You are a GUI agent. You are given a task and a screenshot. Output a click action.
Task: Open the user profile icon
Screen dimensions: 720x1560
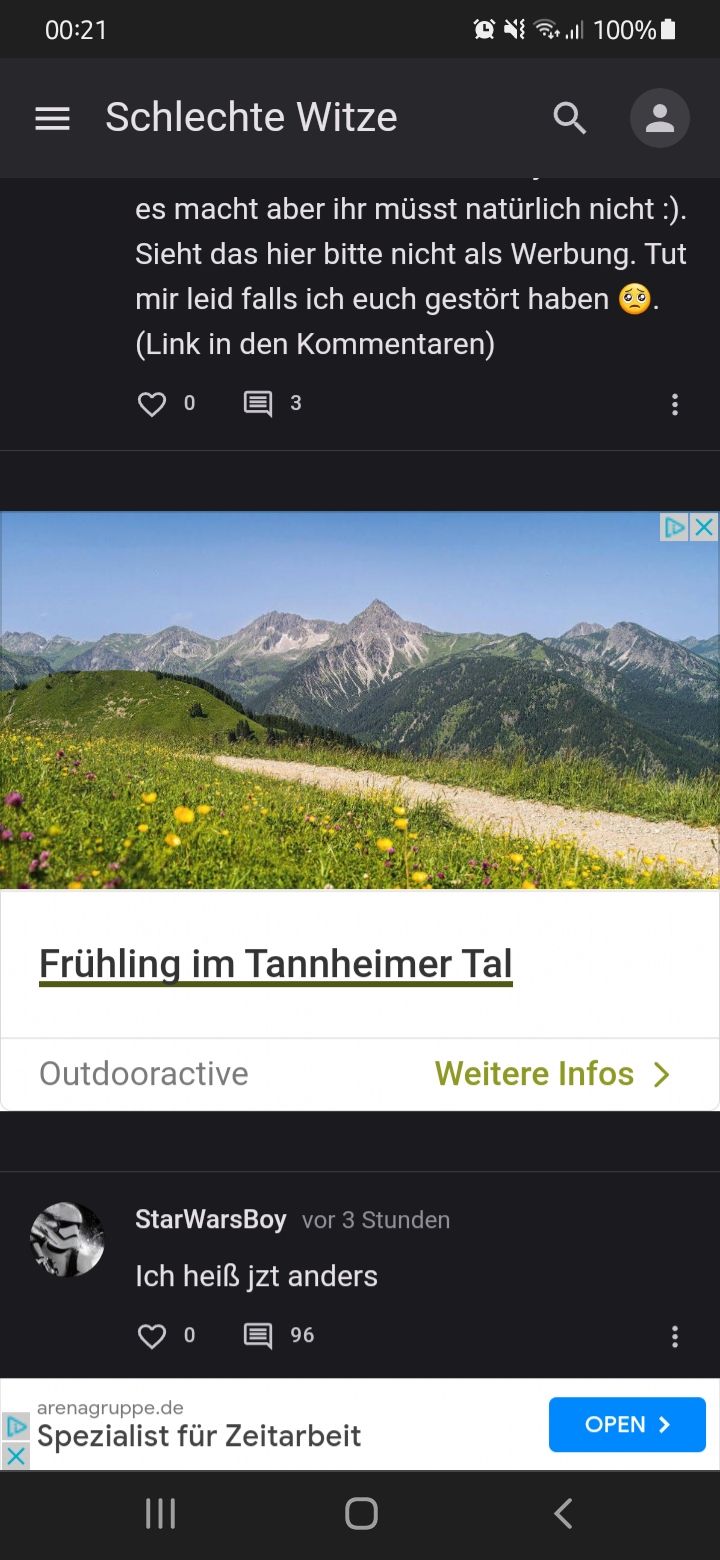point(659,119)
